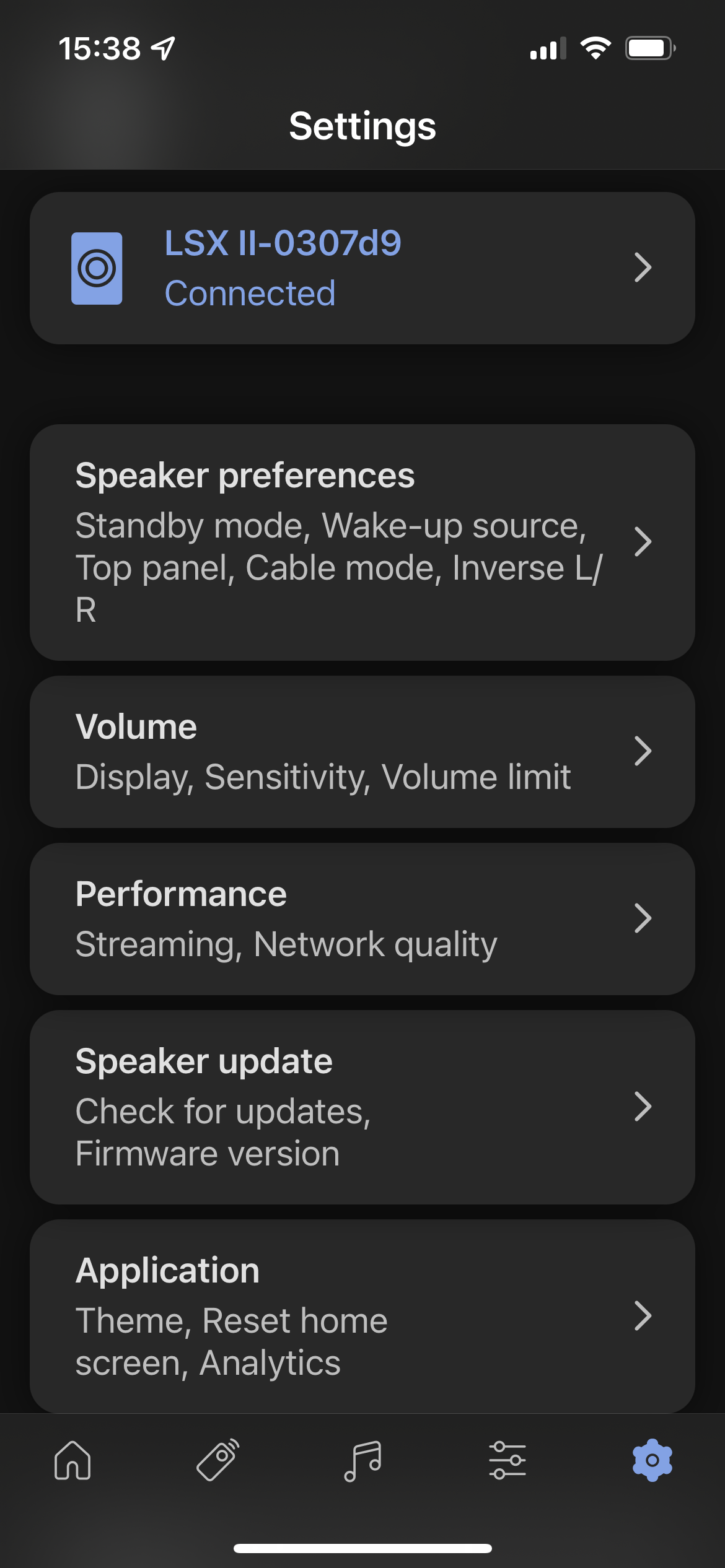The width and height of the screenshot is (725, 1568).
Task: Open the Volume settings row
Action: point(362,752)
